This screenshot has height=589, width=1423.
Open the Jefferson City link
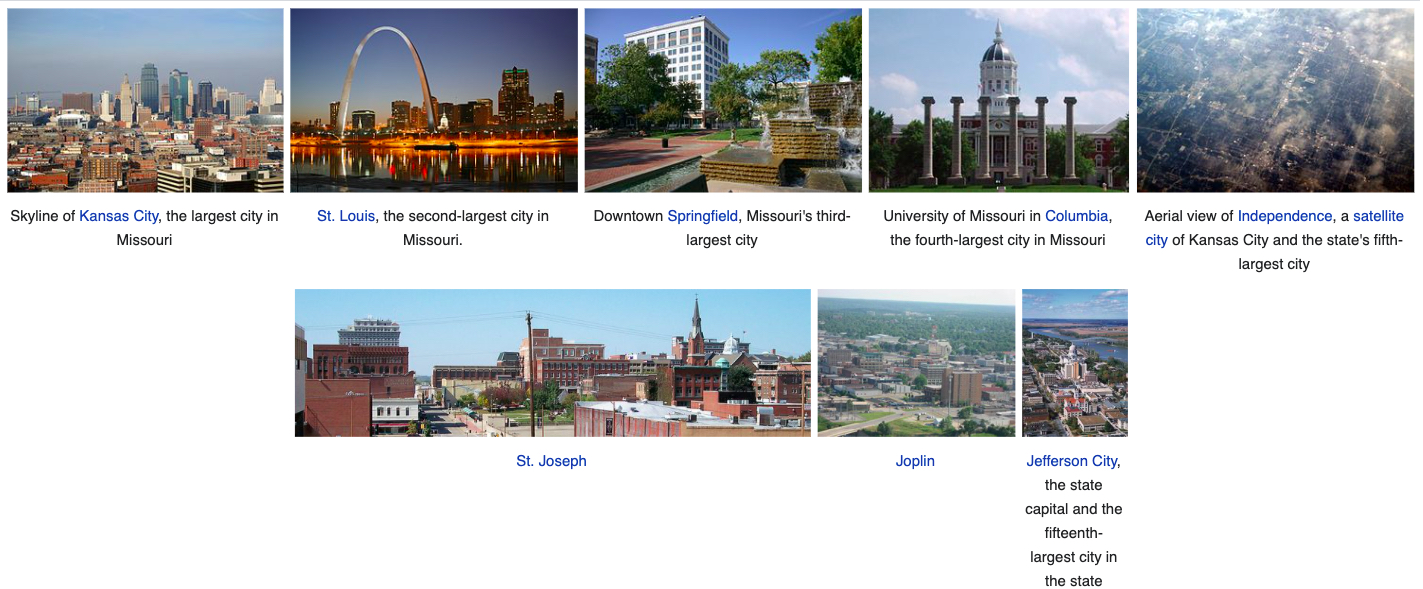[x=1071, y=461]
